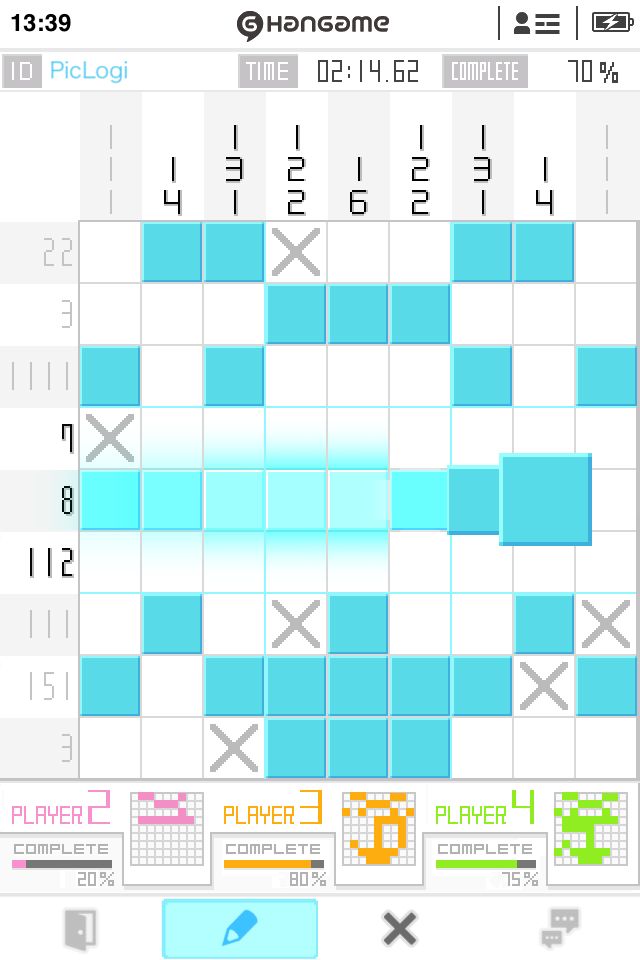Select the pencil fill tool

click(x=240, y=929)
